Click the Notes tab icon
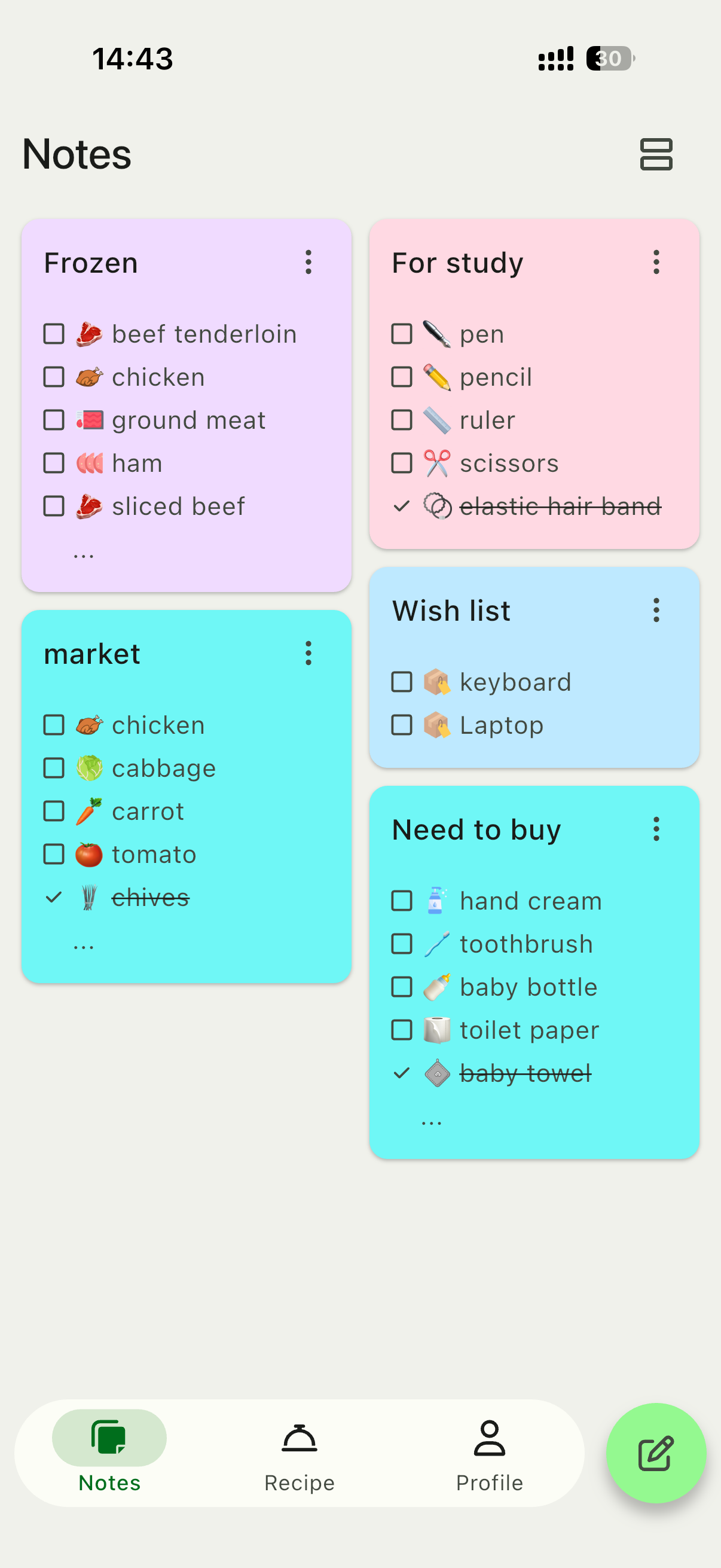The image size is (721, 1568). coord(109,1437)
